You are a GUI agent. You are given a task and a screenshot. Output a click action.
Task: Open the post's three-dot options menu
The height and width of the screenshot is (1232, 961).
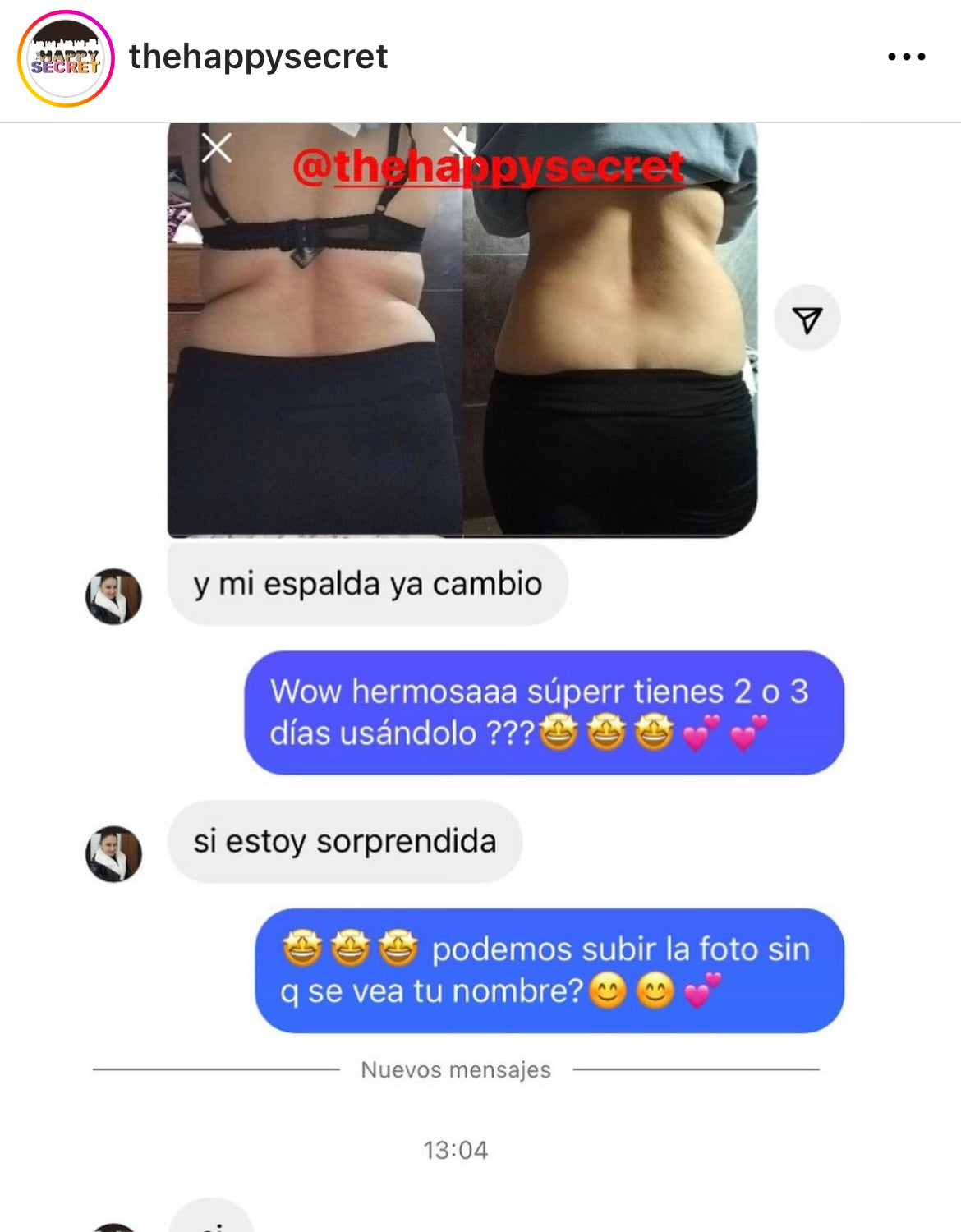906,57
